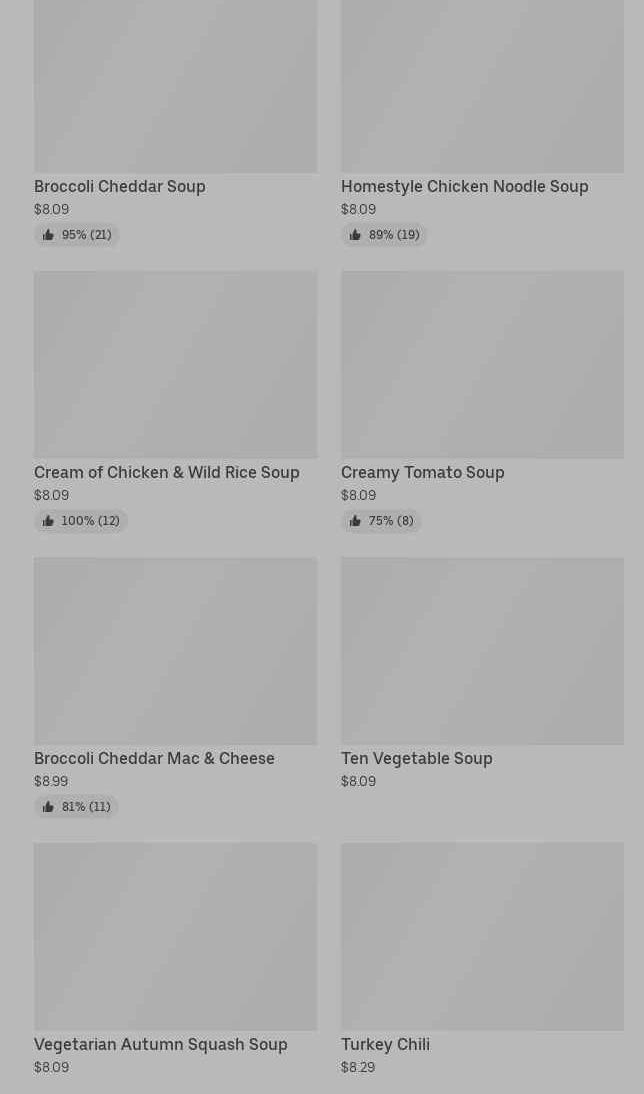The image size is (644, 1094).
Task: Open the Broccoli Cheddar Soup item
Action: (175, 122)
